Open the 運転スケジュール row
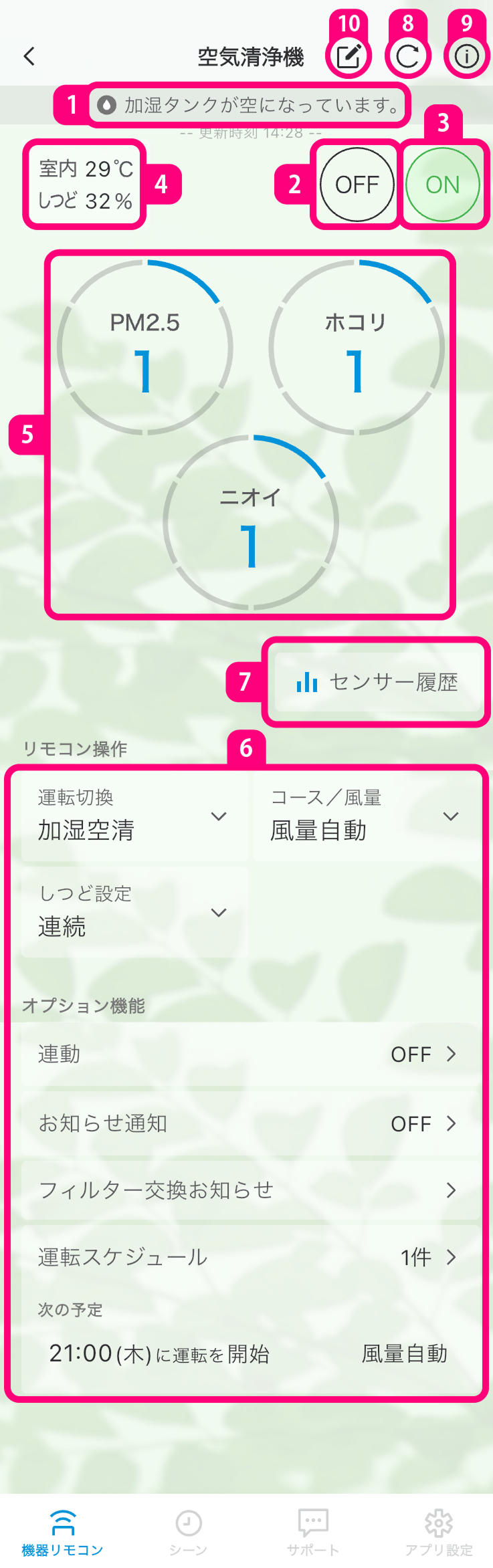 (x=248, y=1257)
